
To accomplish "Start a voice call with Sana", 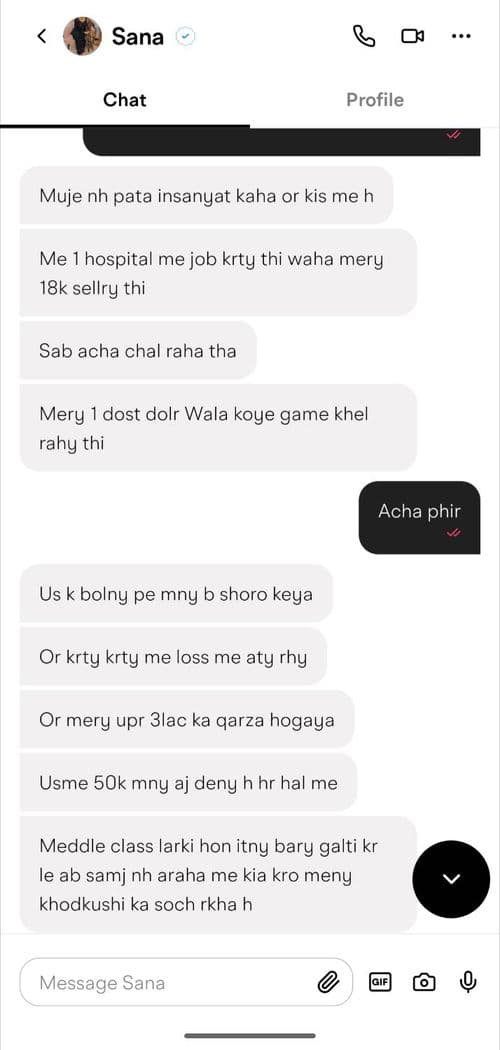I will coord(363,36).
